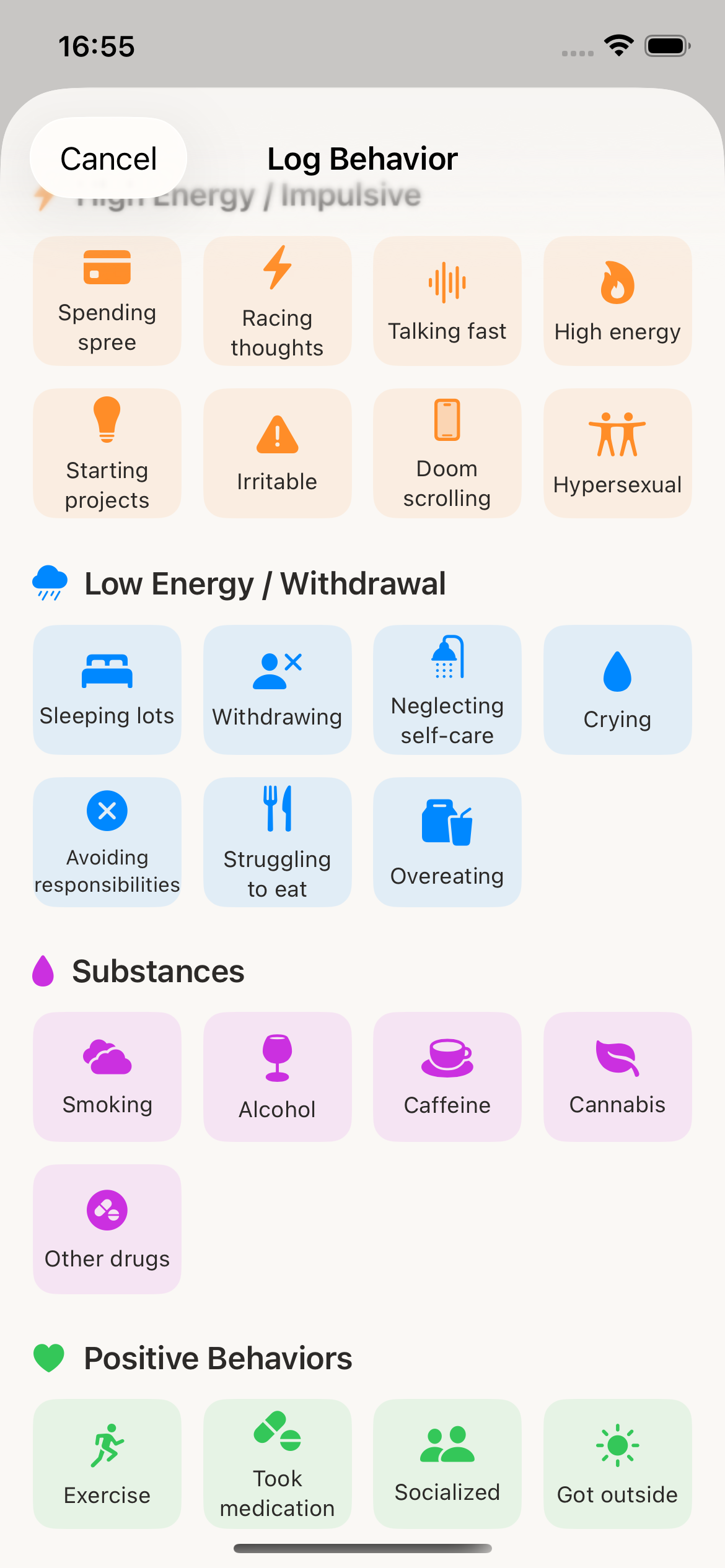The image size is (725, 1568).
Task: Log the Doom scrolling behavior
Action: point(447,453)
